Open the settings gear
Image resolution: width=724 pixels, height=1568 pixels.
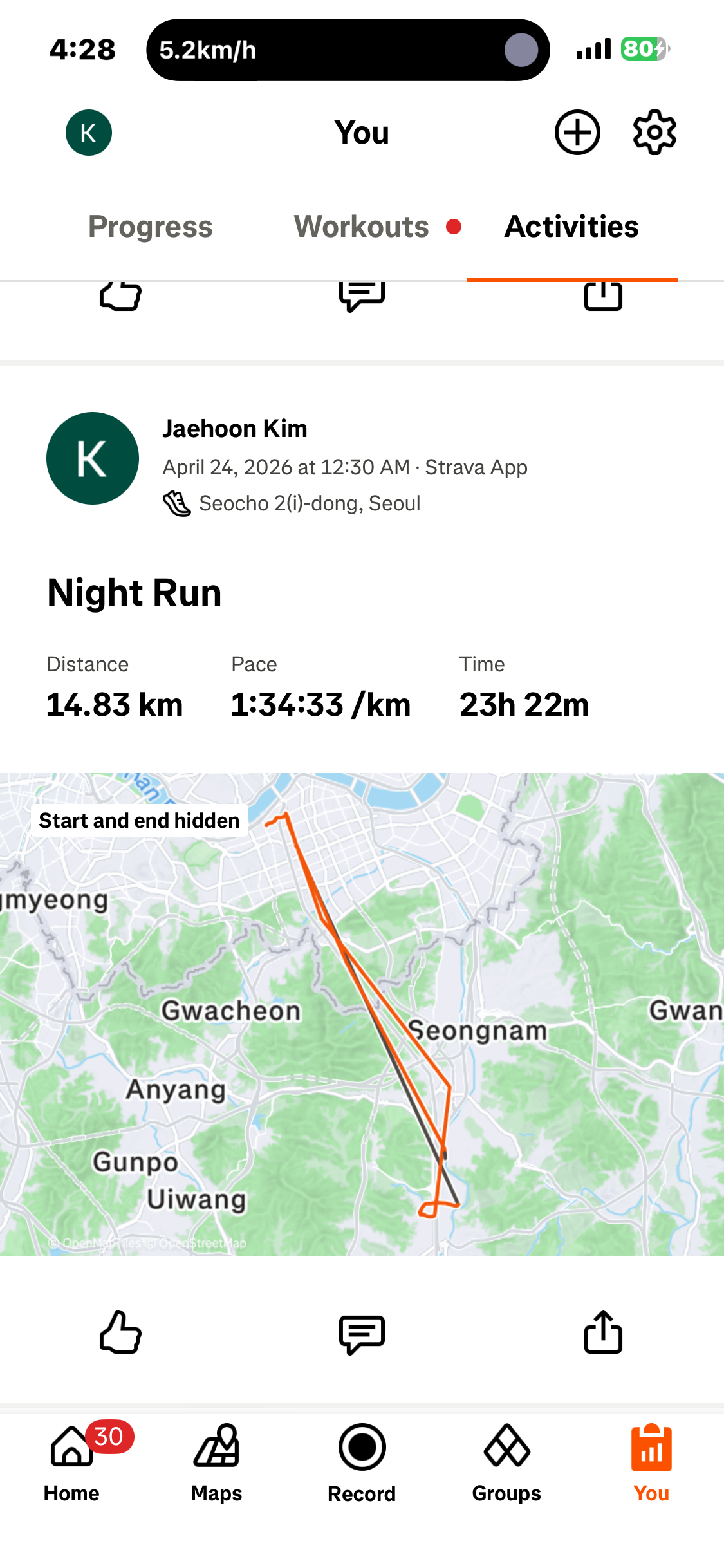tap(654, 133)
